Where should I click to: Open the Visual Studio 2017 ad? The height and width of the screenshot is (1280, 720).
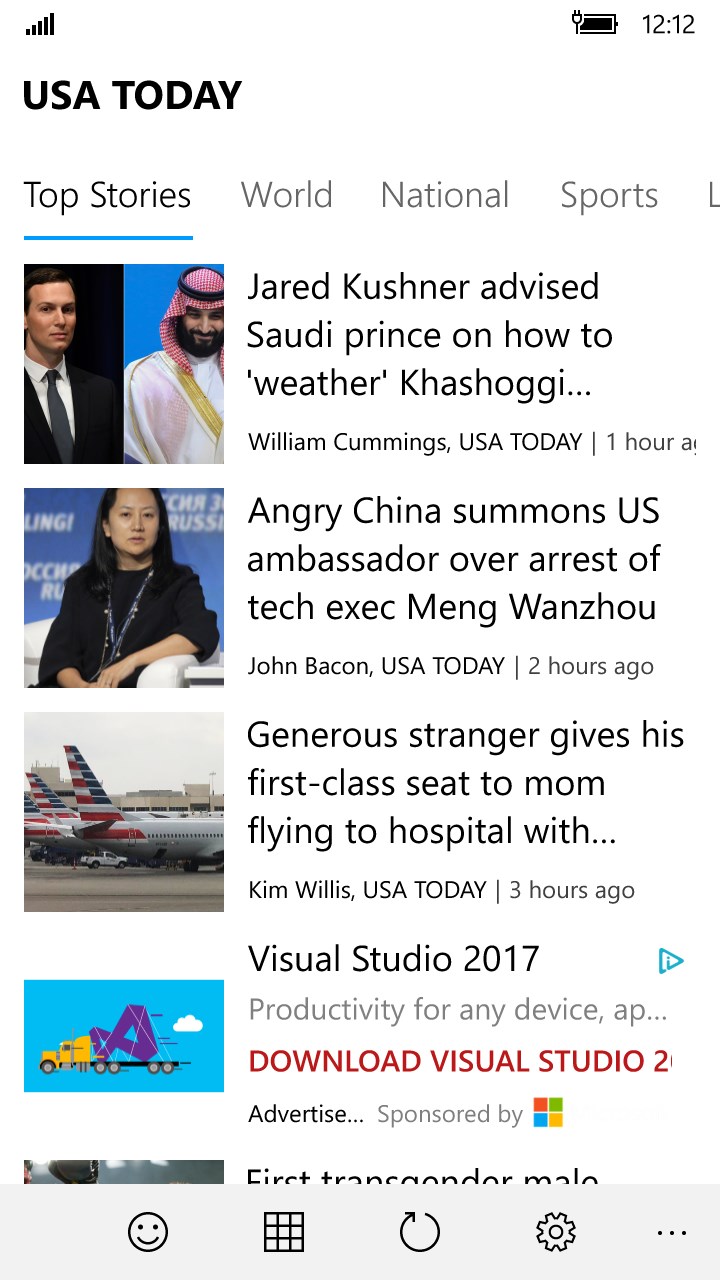point(393,959)
